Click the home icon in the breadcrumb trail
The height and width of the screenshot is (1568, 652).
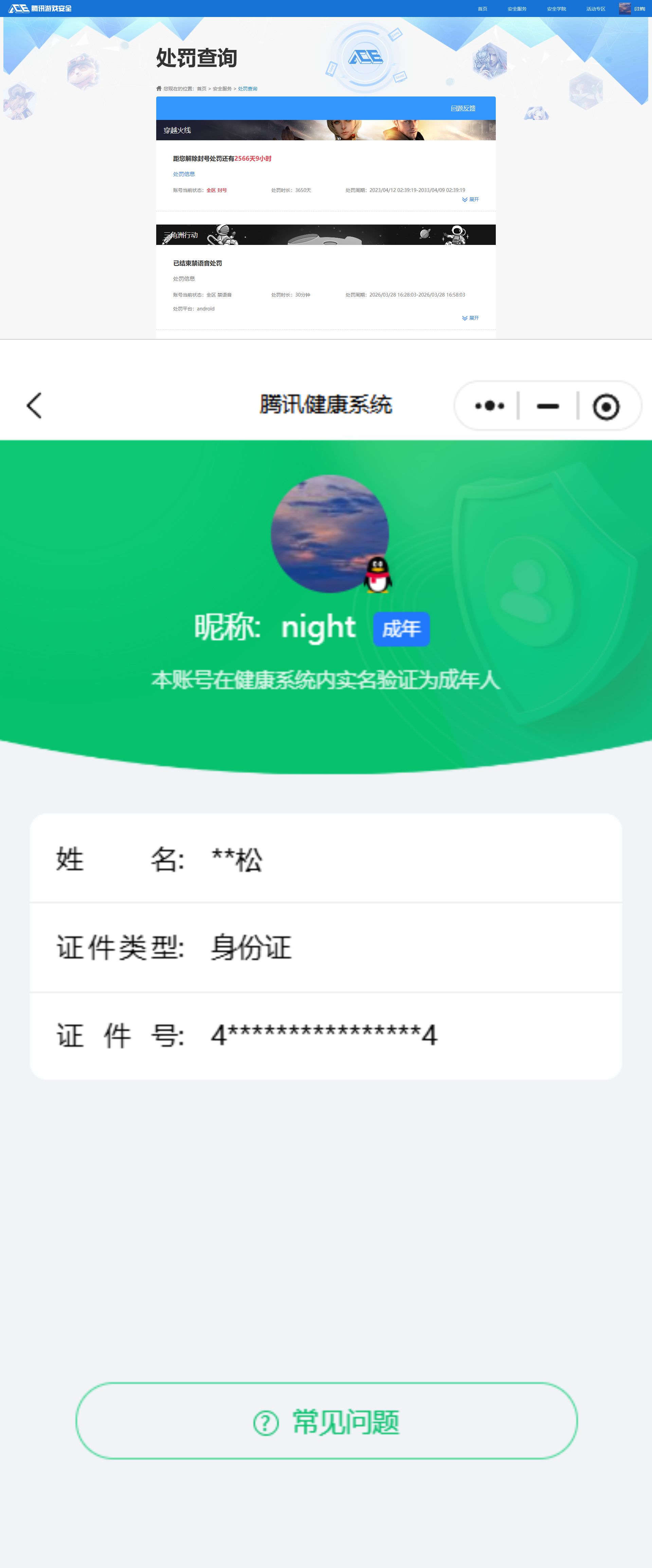(159, 88)
